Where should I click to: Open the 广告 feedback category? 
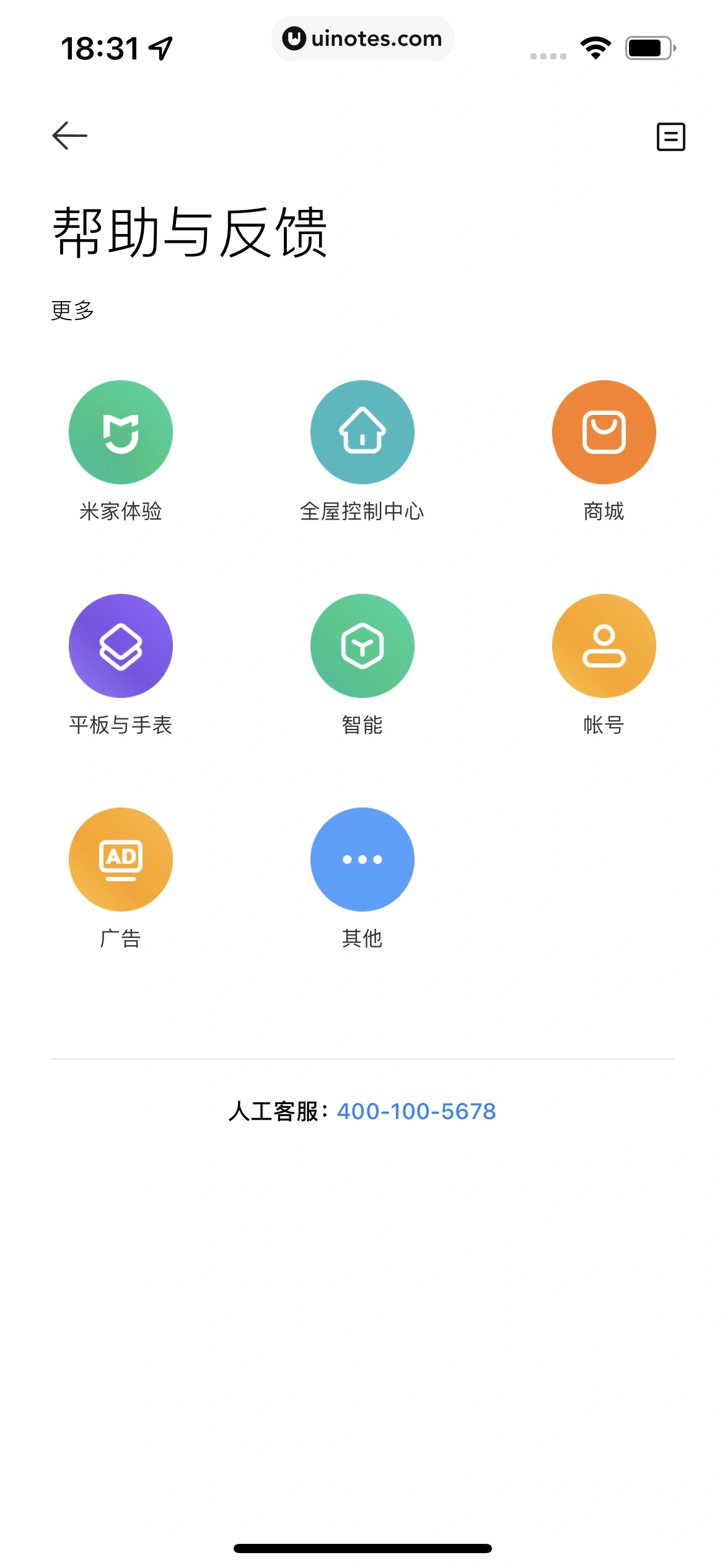click(x=121, y=860)
